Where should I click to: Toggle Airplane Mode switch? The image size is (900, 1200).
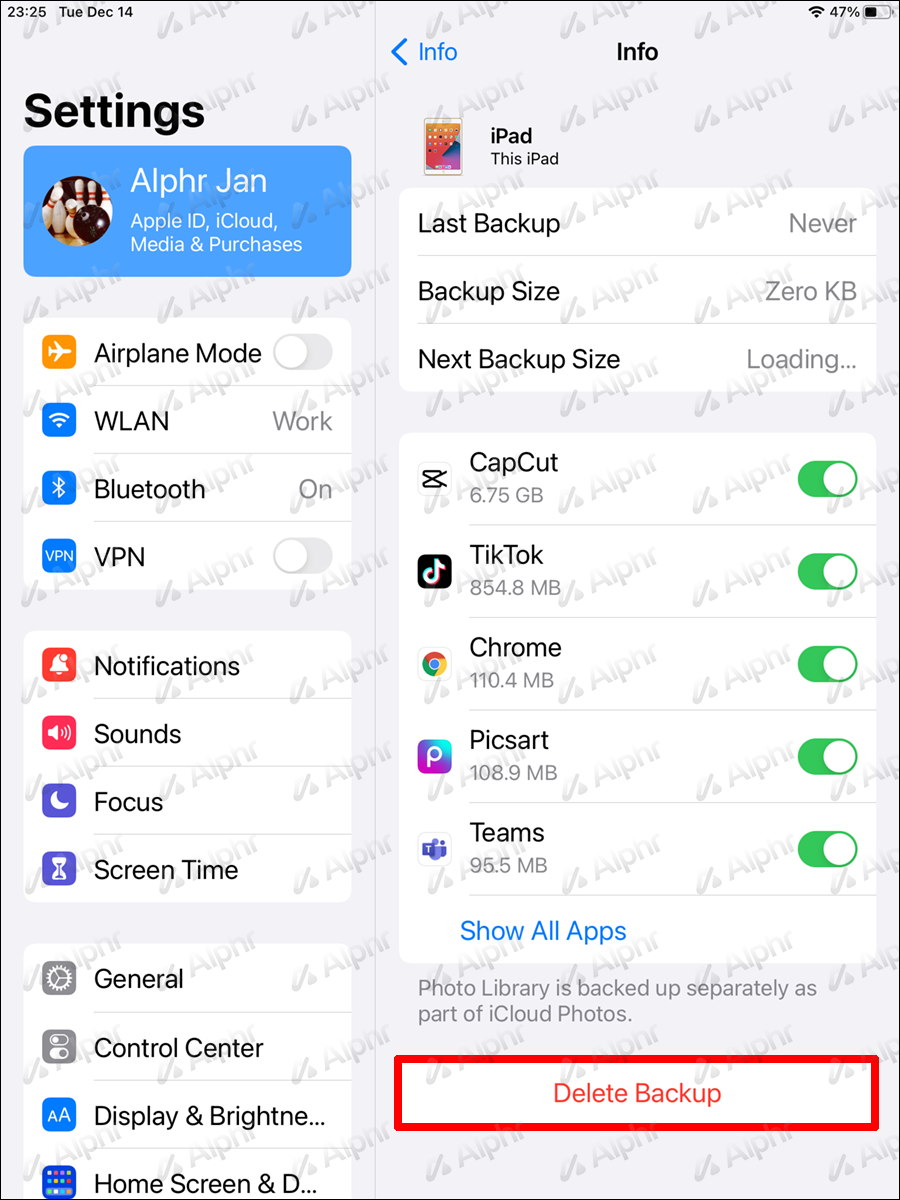click(x=303, y=353)
